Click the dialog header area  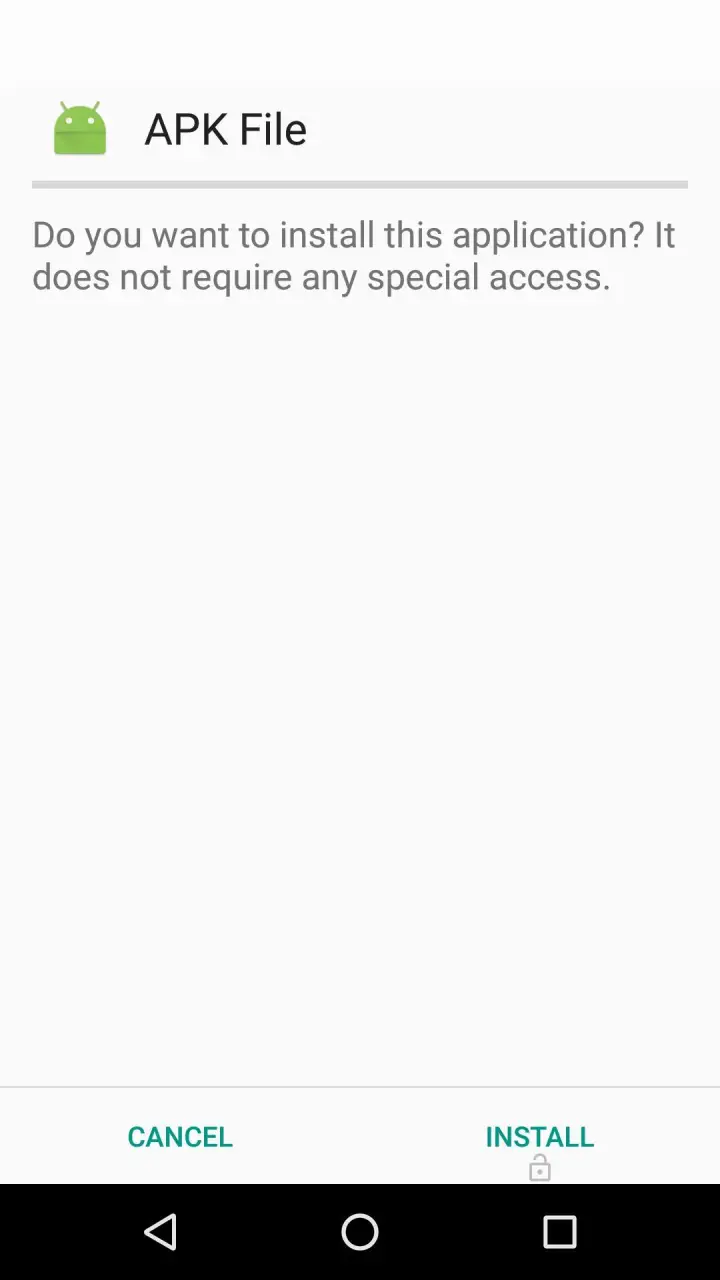[x=360, y=128]
